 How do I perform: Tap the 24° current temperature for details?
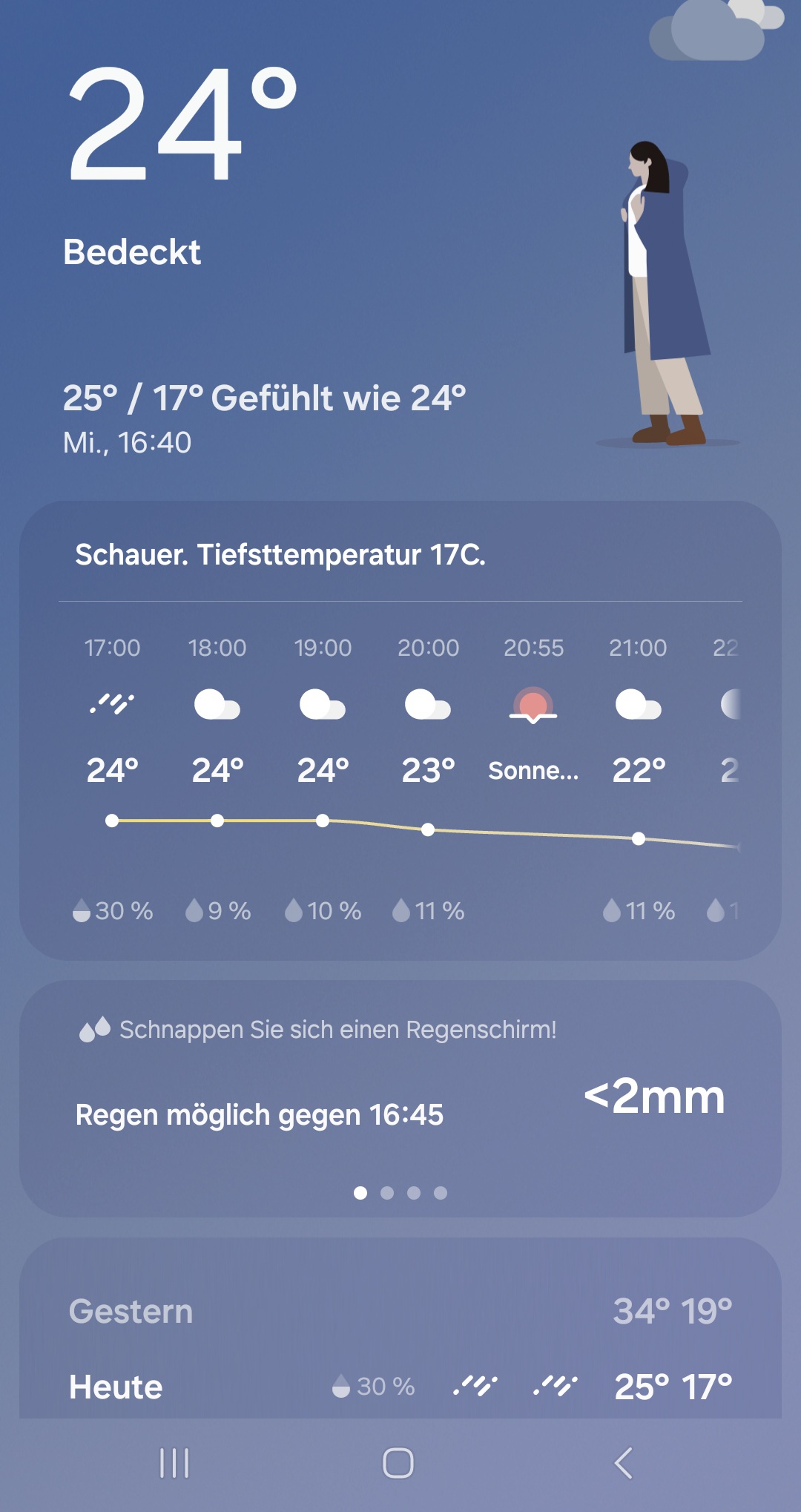182,122
